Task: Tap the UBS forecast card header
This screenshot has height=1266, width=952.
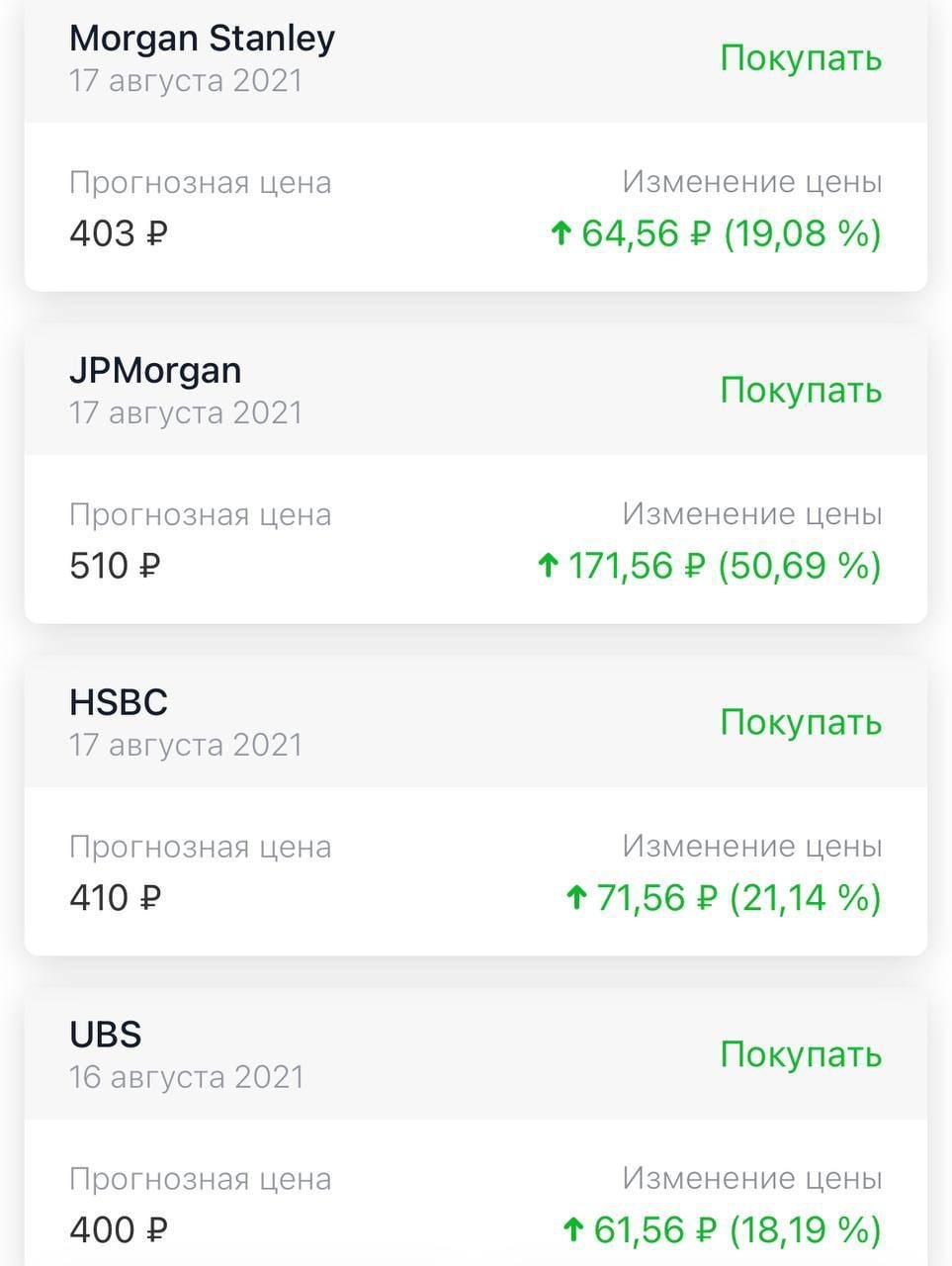Action: pyautogui.click(x=105, y=1035)
